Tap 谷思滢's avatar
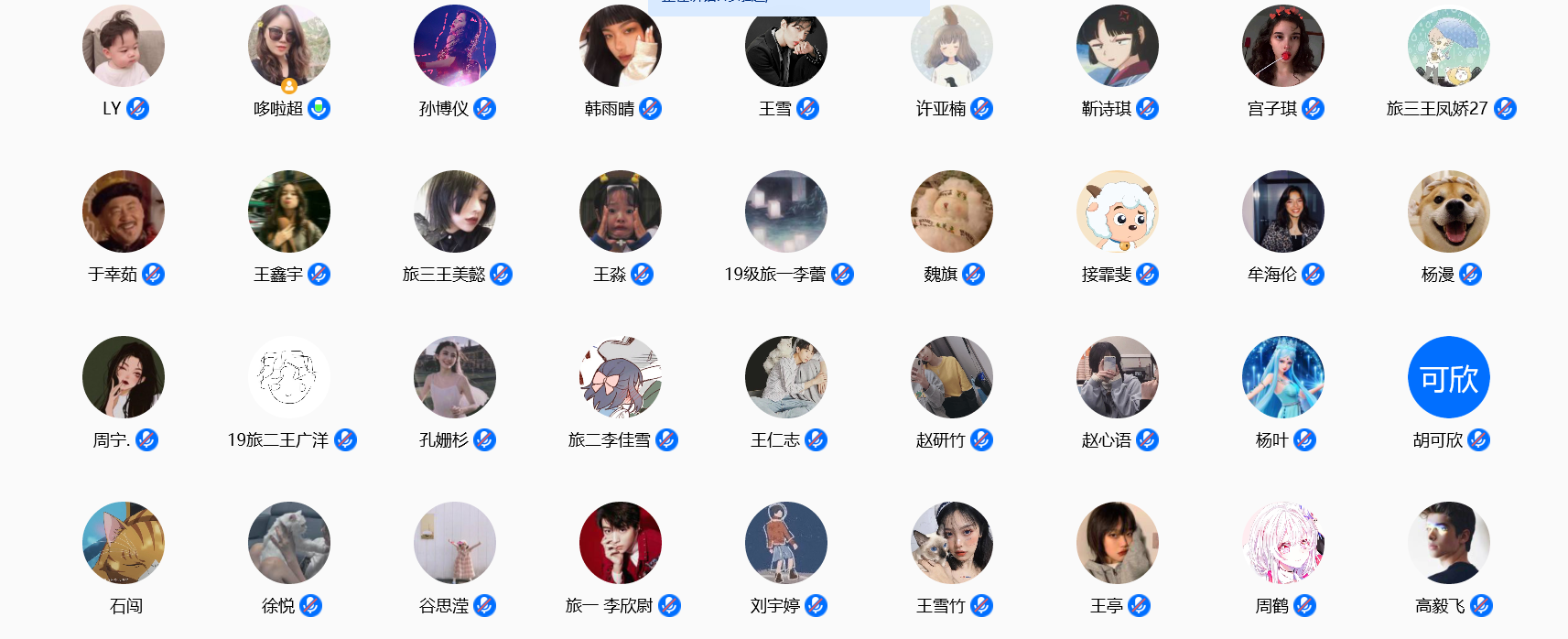 click(x=455, y=543)
